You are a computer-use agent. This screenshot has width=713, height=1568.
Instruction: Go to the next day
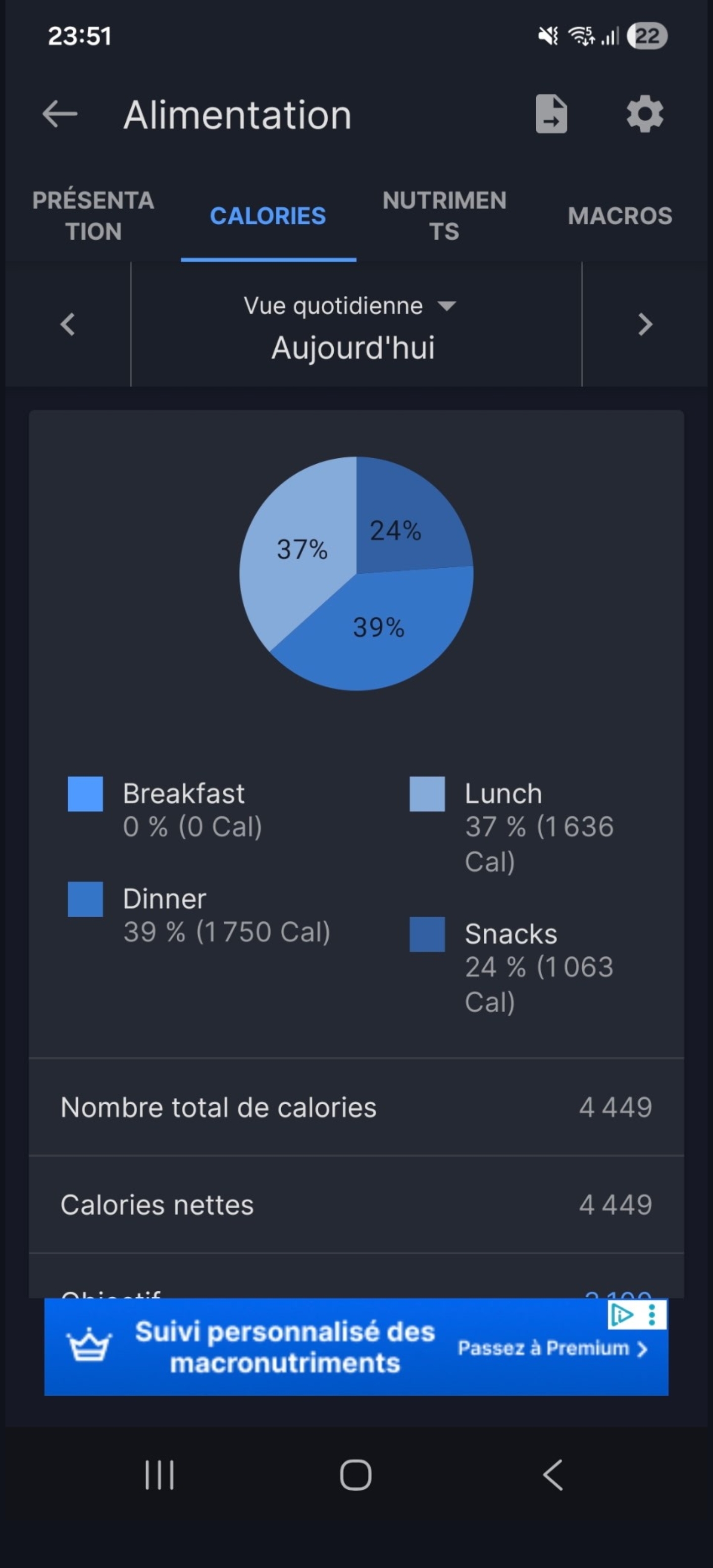[646, 324]
